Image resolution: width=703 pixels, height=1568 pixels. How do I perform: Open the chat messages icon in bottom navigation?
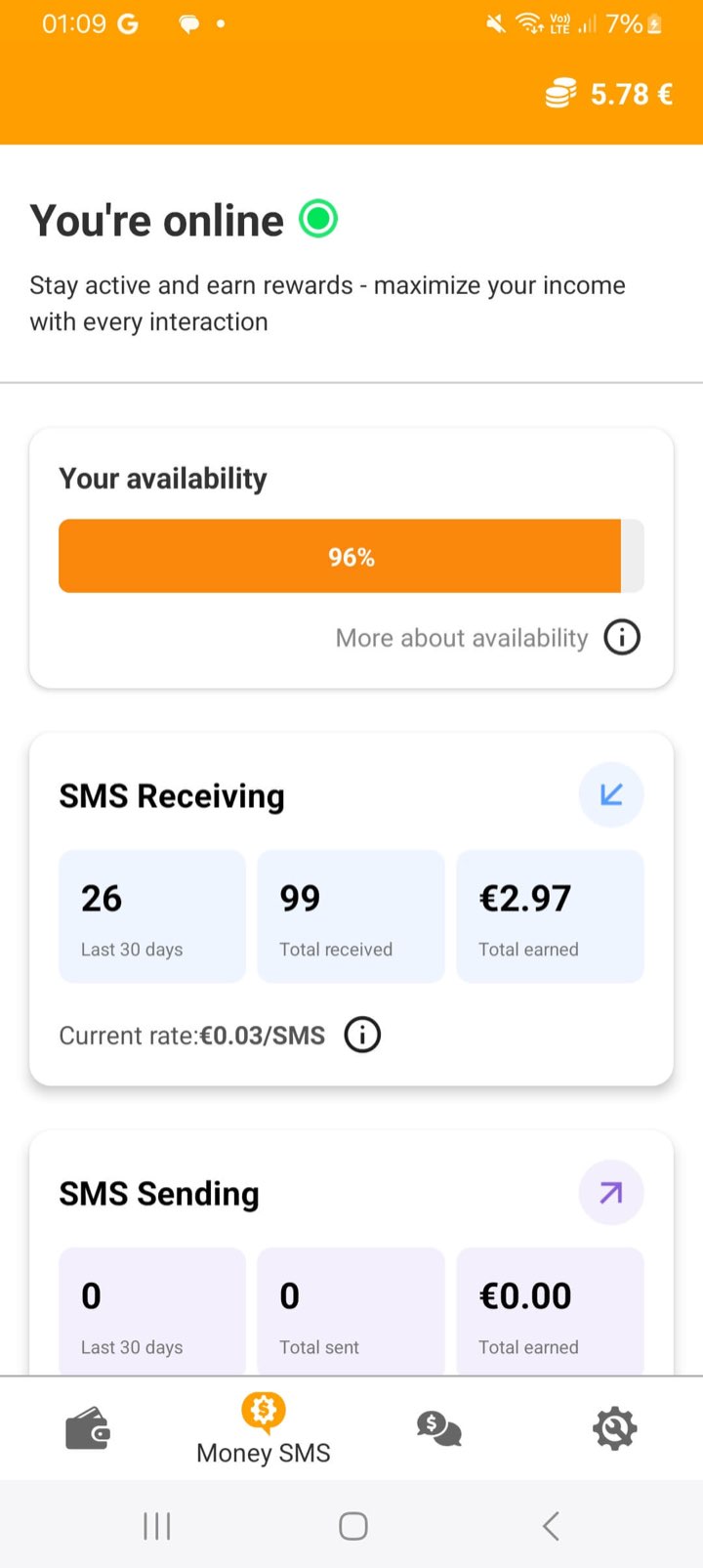439,1428
